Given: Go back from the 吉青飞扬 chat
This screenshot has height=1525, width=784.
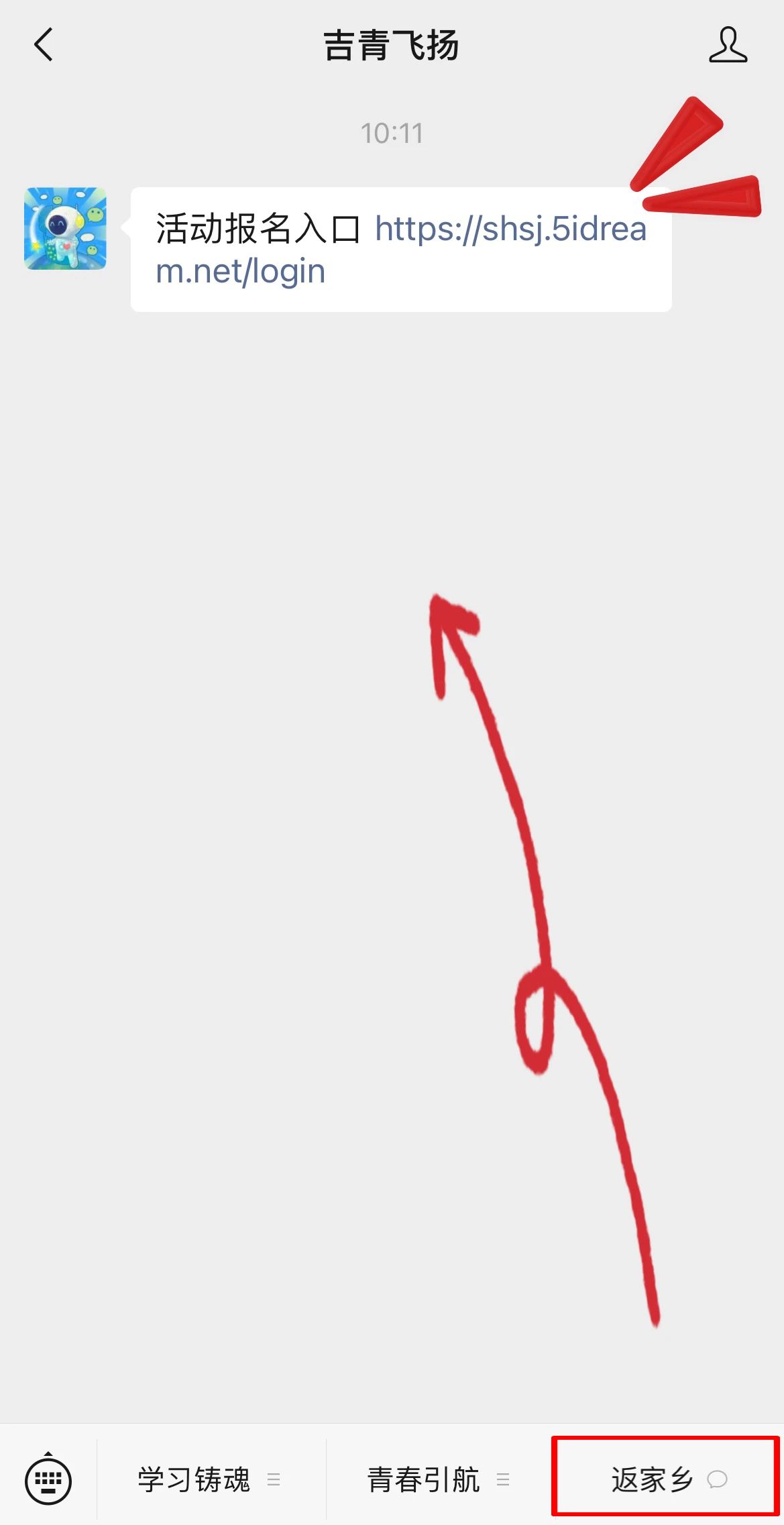Looking at the screenshot, I should (x=44, y=45).
